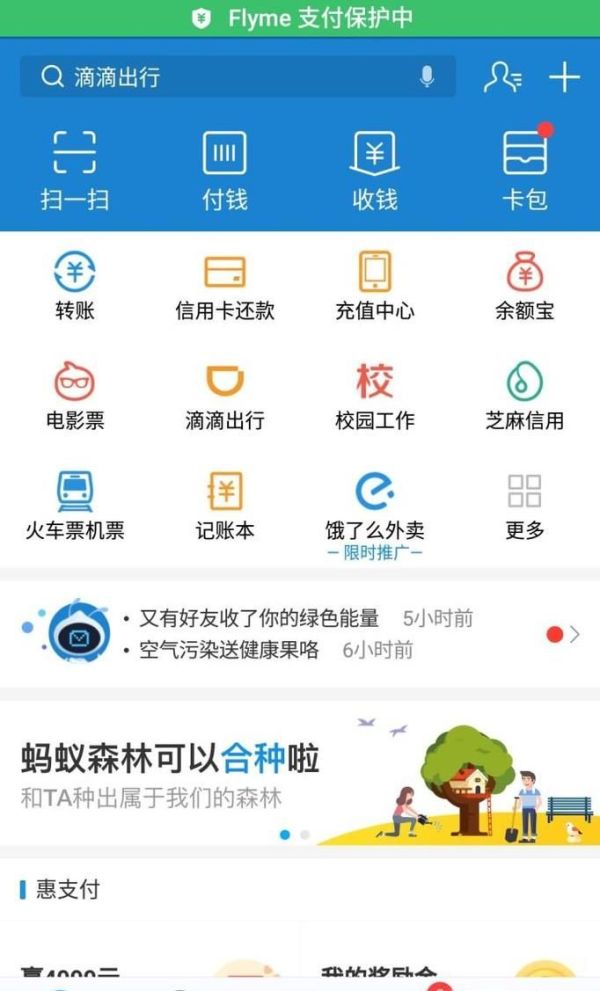The image size is (600, 991).
Task: Launch 扫一扫 scanner
Action: [x=75, y=170]
